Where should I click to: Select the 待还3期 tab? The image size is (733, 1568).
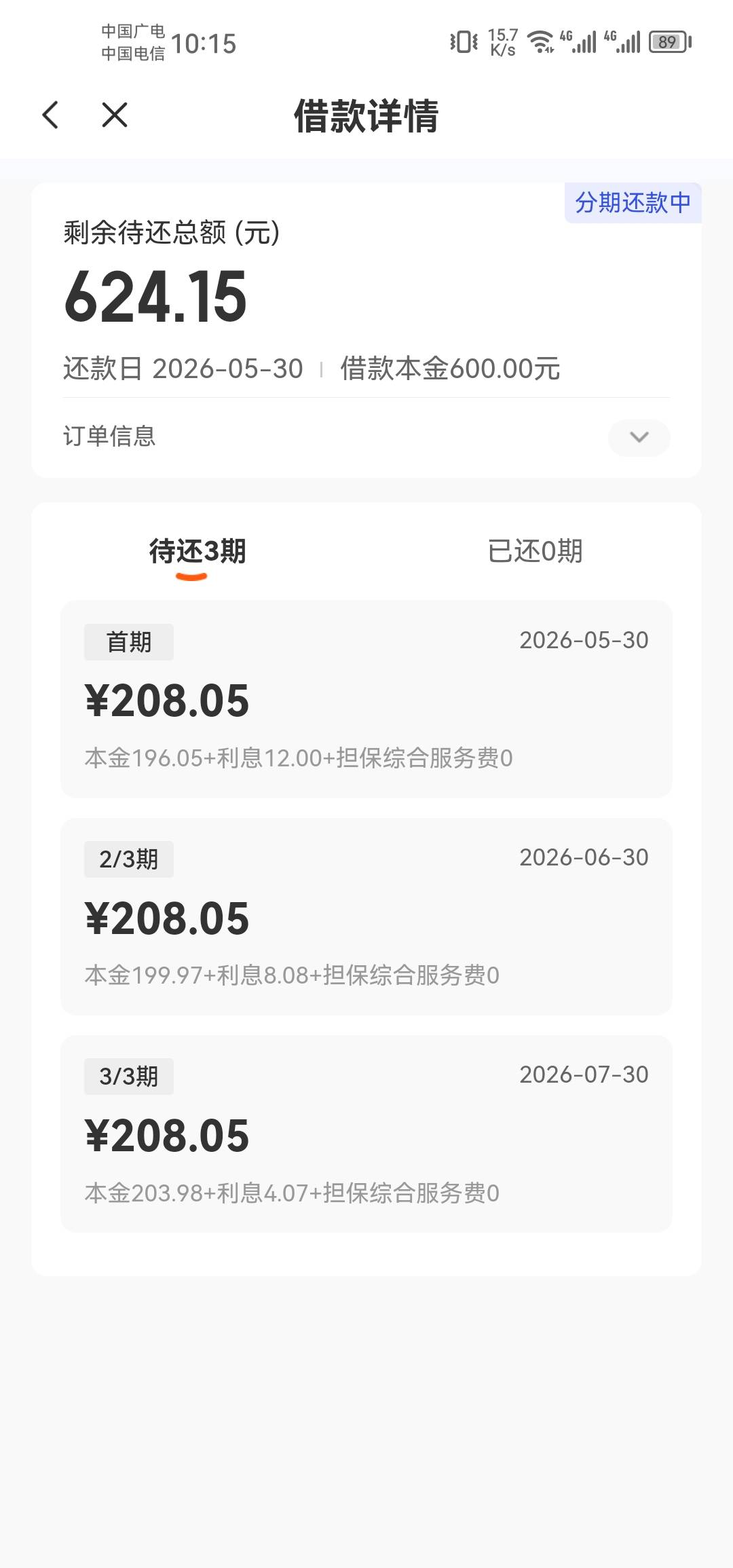(198, 551)
